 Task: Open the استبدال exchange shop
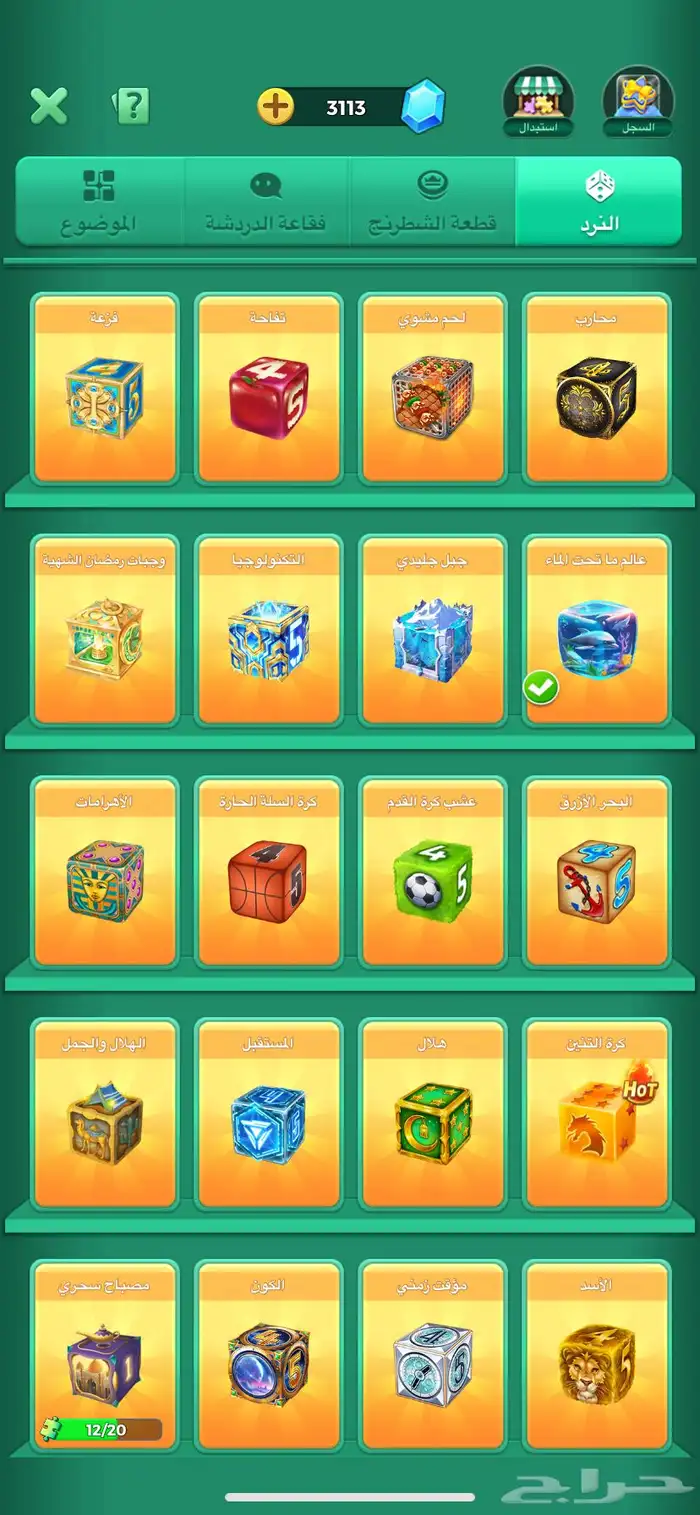[x=538, y=102]
